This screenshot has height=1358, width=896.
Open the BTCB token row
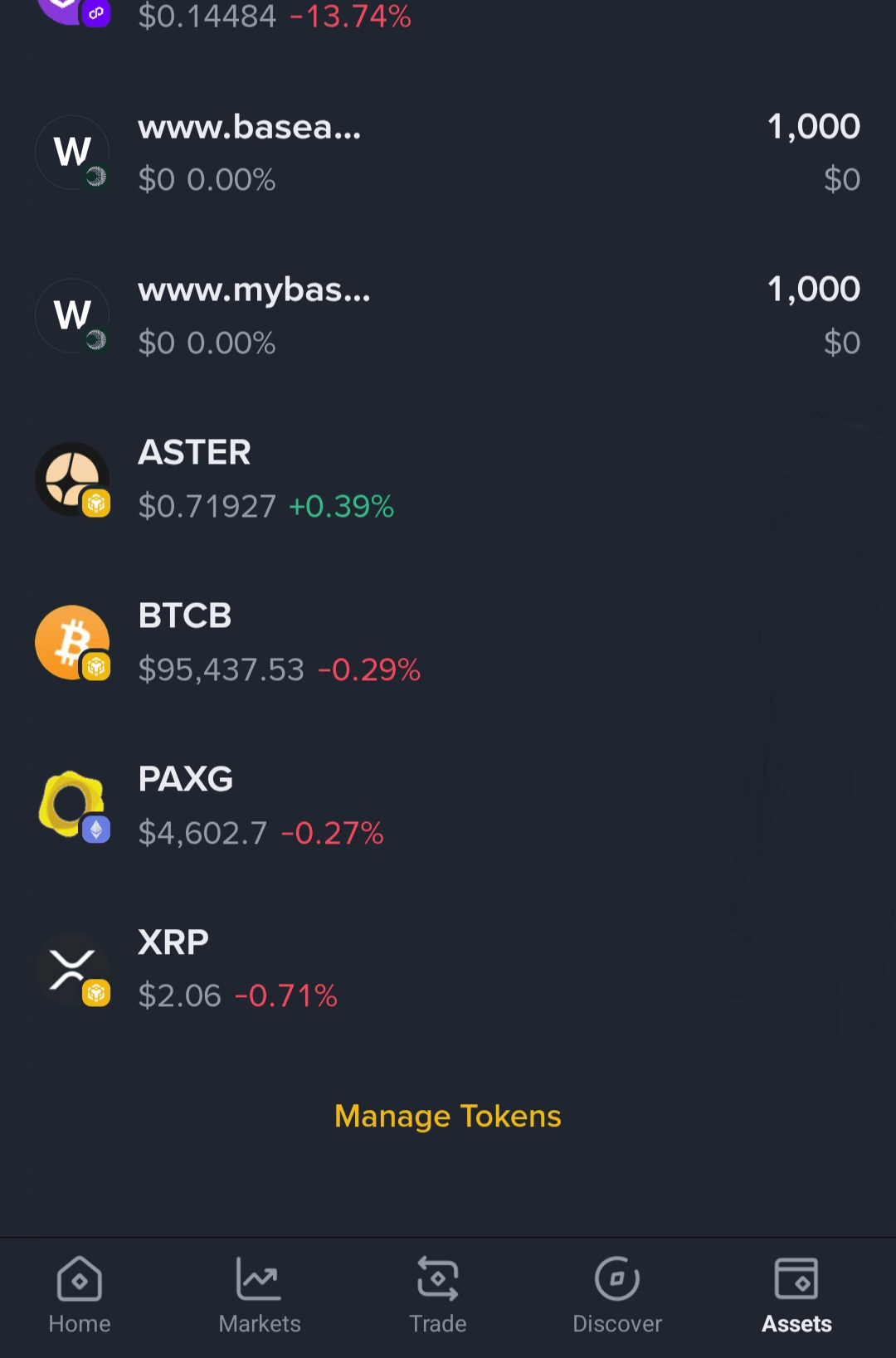[448, 643]
